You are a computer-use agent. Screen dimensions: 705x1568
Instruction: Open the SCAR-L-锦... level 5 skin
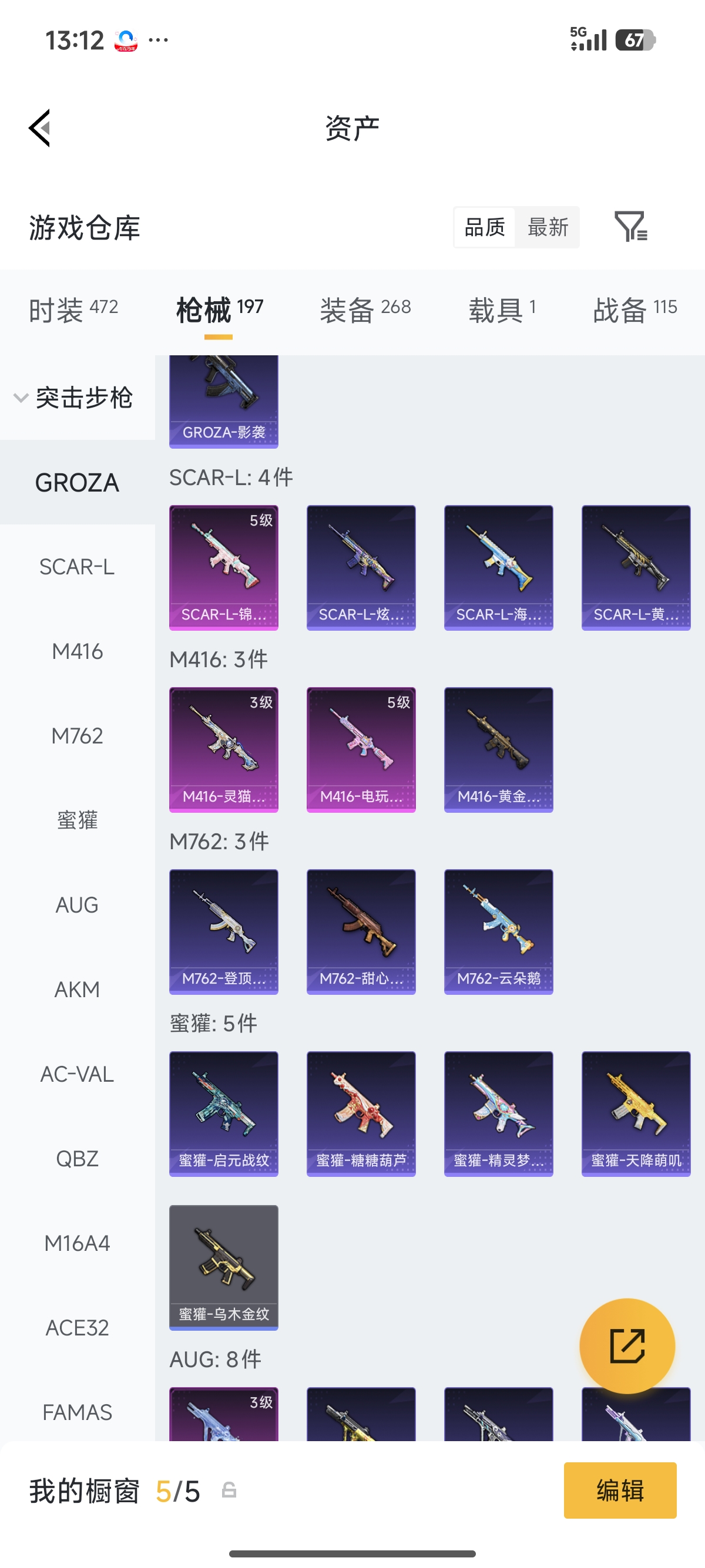[x=223, y=567]
